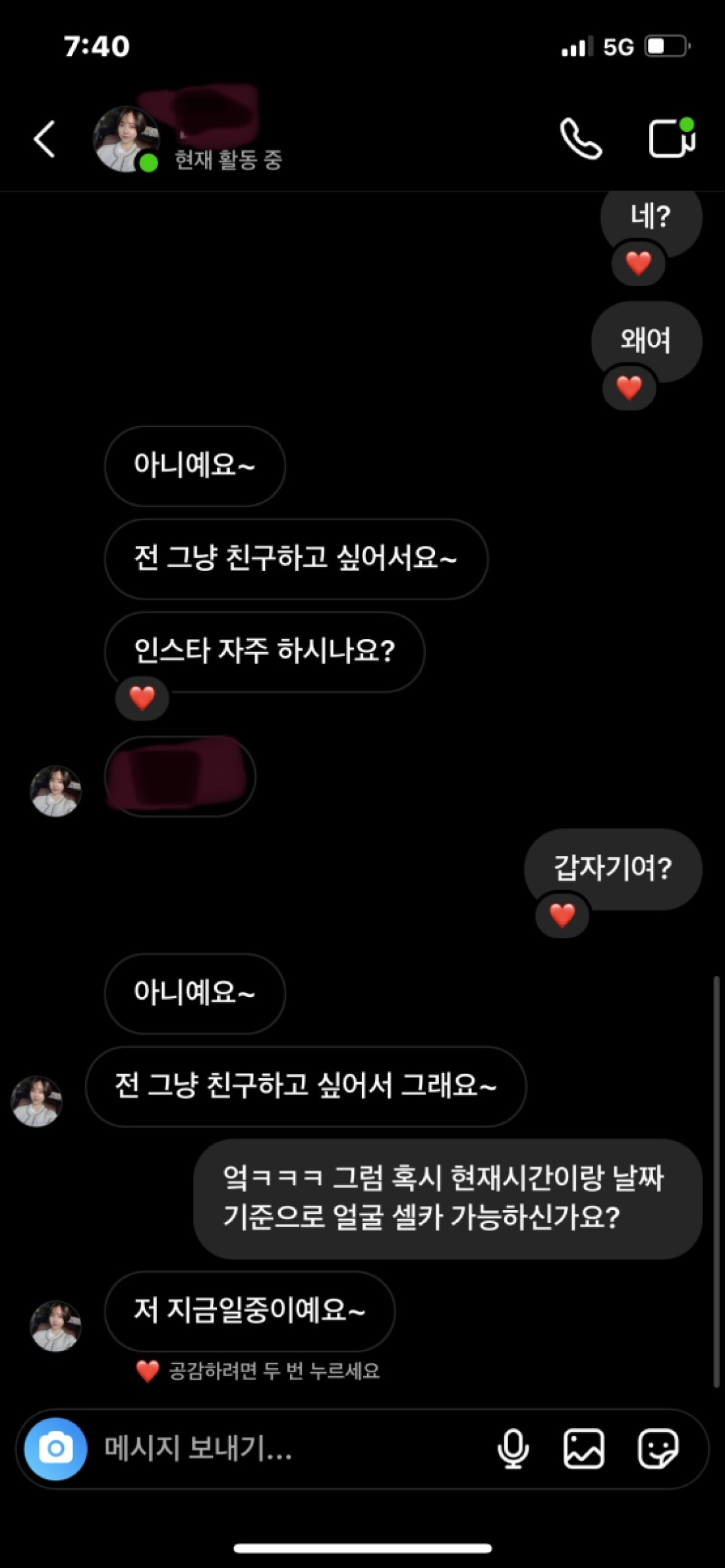Image resolution: width=725 pixels, height=1568 pixels.
Task: Open the camera to send a photo
Action: 56,1449
